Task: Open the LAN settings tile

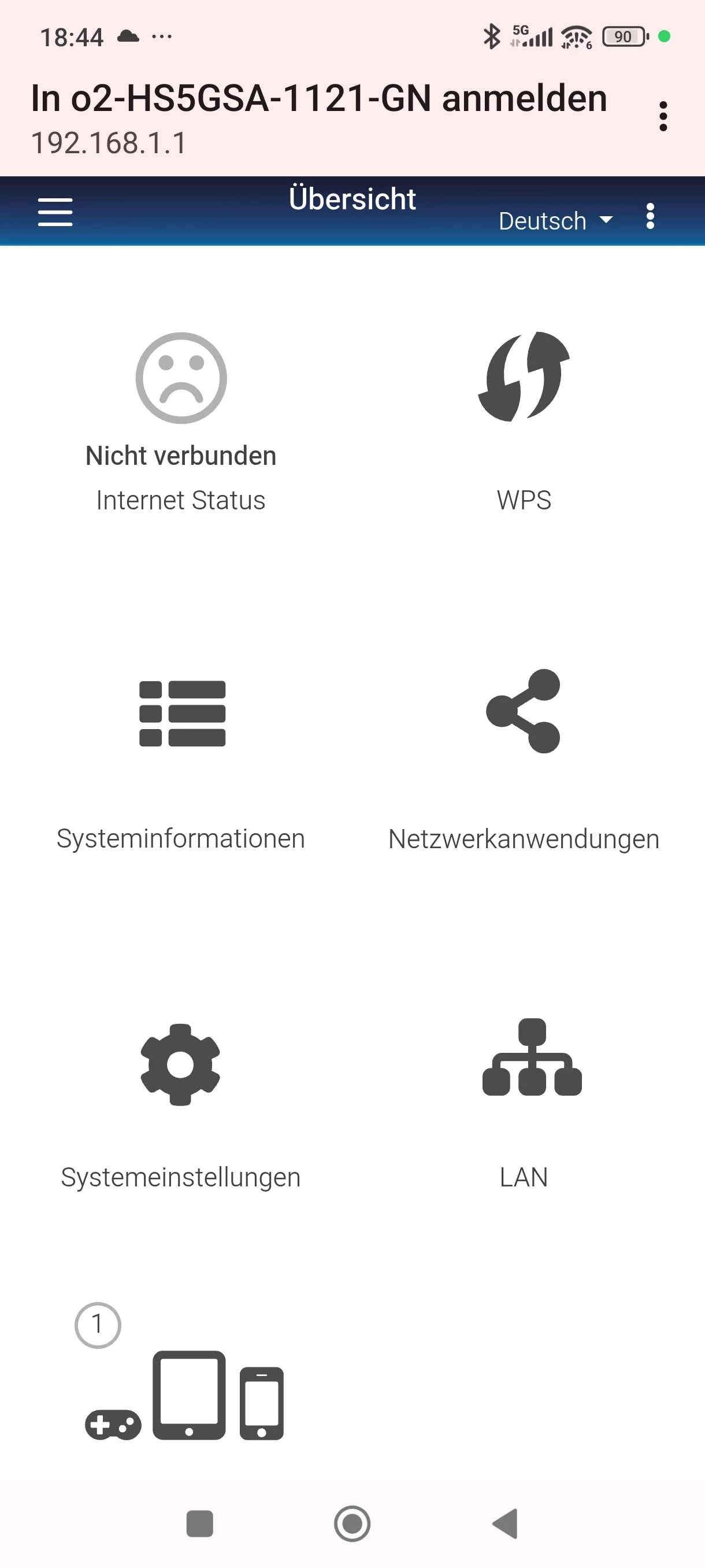Action: point(524,1102)
